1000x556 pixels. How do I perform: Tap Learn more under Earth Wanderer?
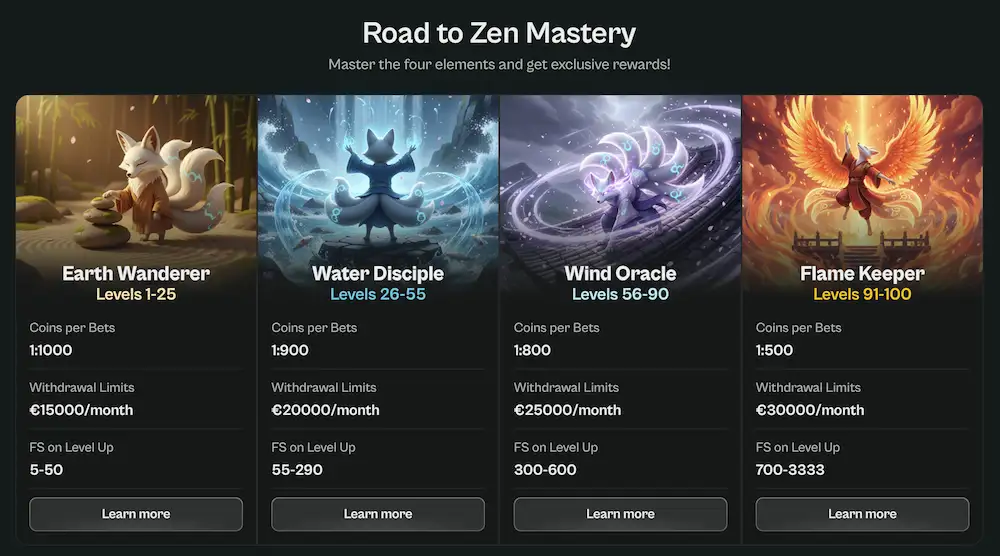click(136, 514)
